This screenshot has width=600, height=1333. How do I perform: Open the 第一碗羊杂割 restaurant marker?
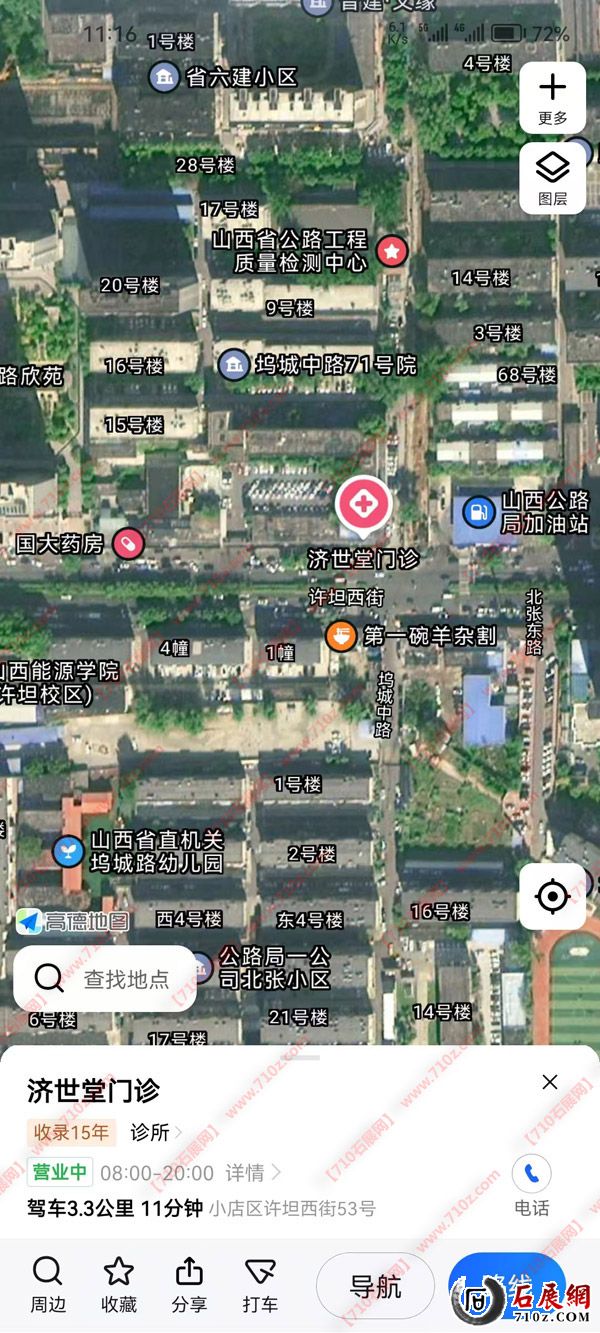tap(342, 635)
